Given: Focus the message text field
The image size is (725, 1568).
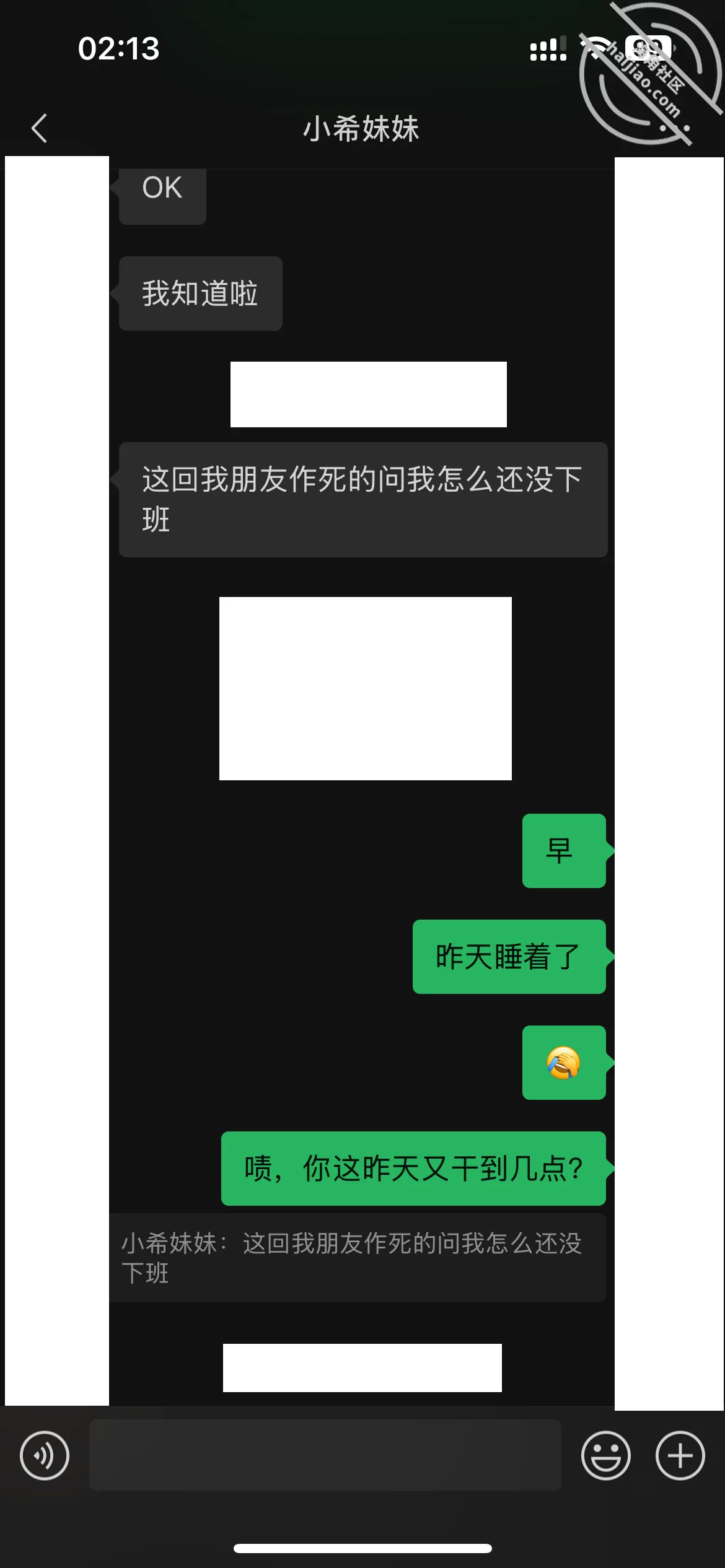Looking at the screenshot, I should (325, 1455).
